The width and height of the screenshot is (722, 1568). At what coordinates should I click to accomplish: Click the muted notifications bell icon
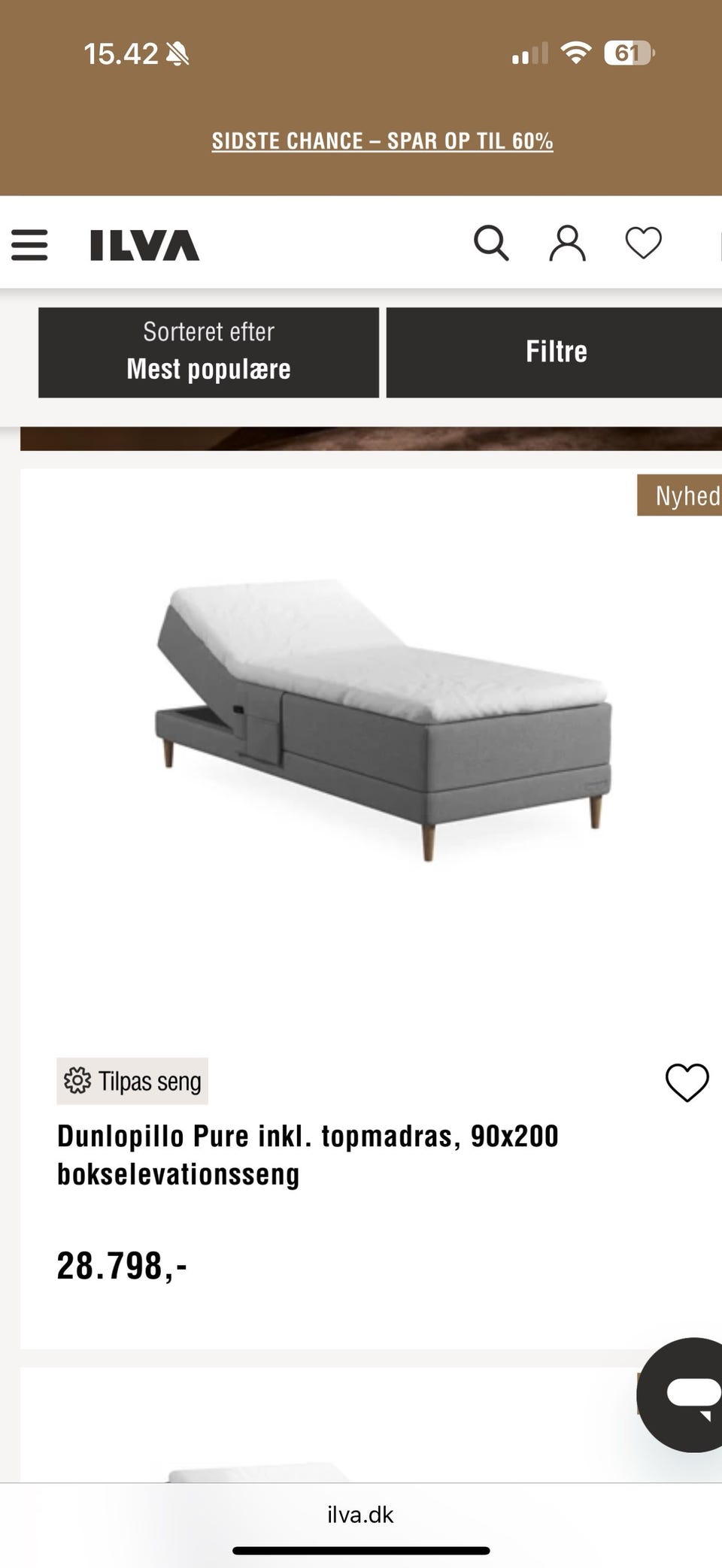tap(177, 54)
